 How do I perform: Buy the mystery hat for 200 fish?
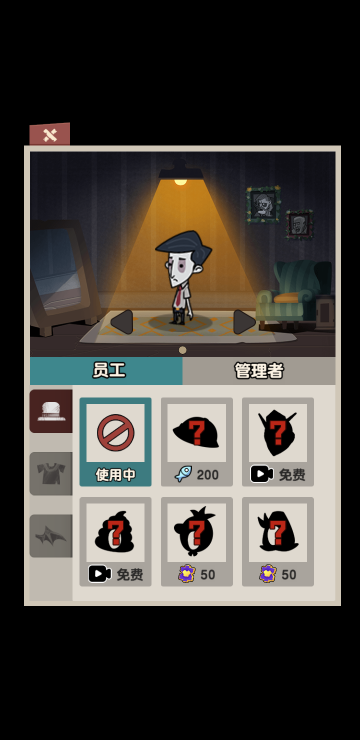(x=197, y=442)
